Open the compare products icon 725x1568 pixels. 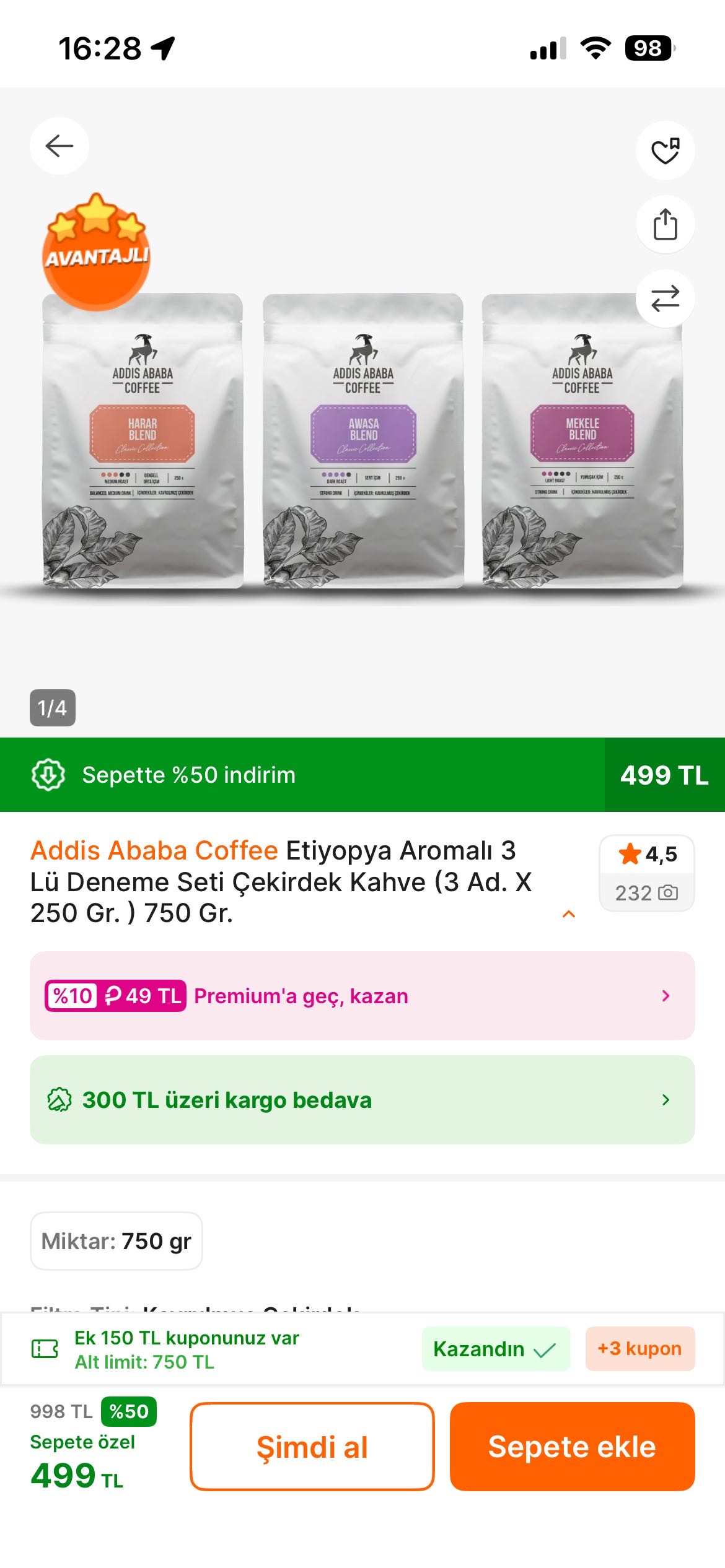click(x=665, y=298)
